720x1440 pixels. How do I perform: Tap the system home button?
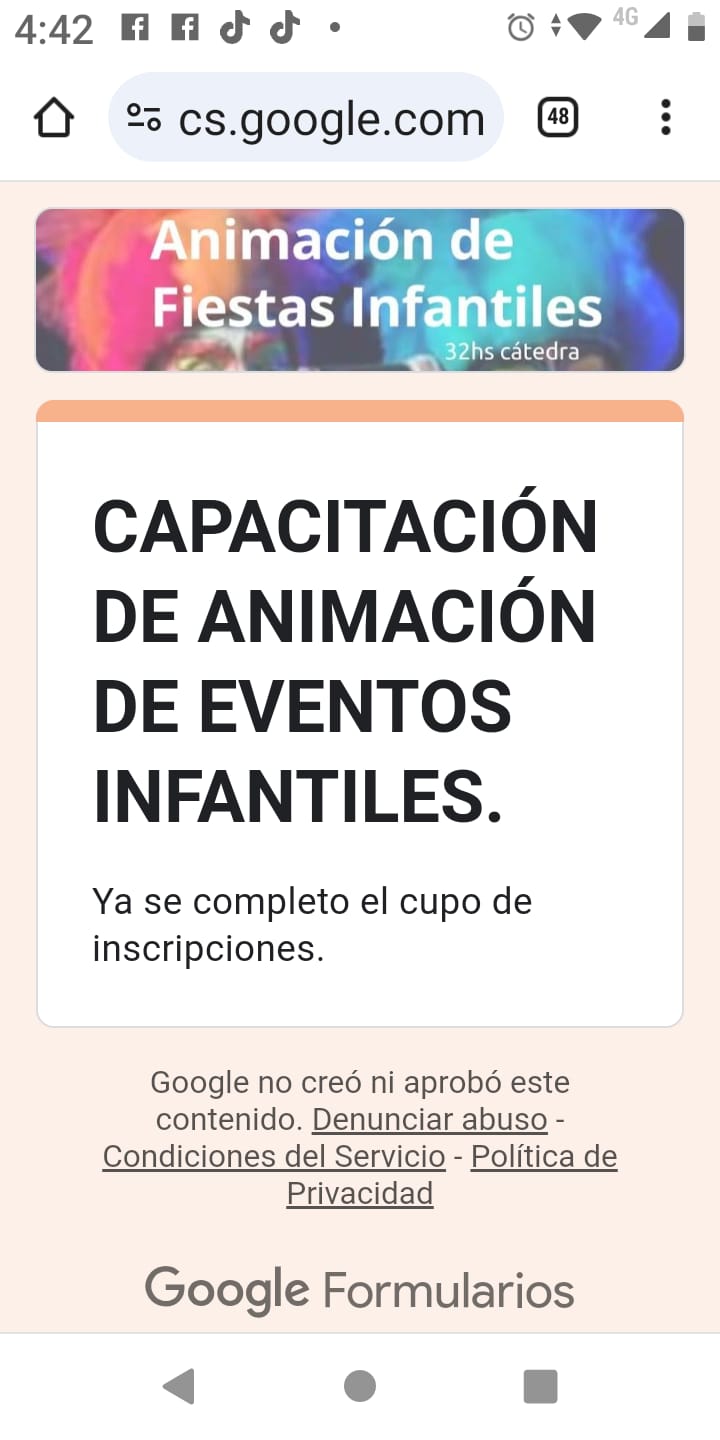click(360, 1386)
